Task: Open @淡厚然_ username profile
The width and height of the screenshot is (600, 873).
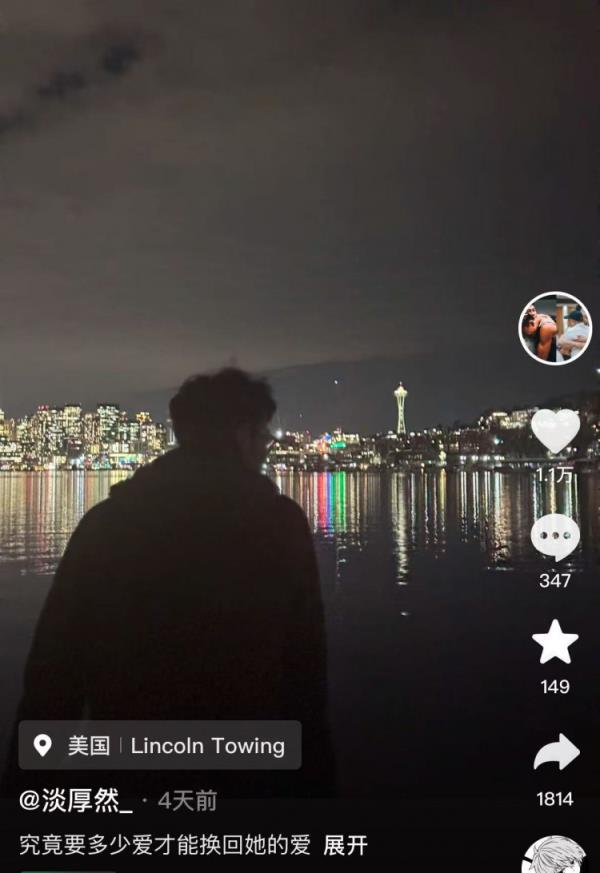Action: point(76,800)
